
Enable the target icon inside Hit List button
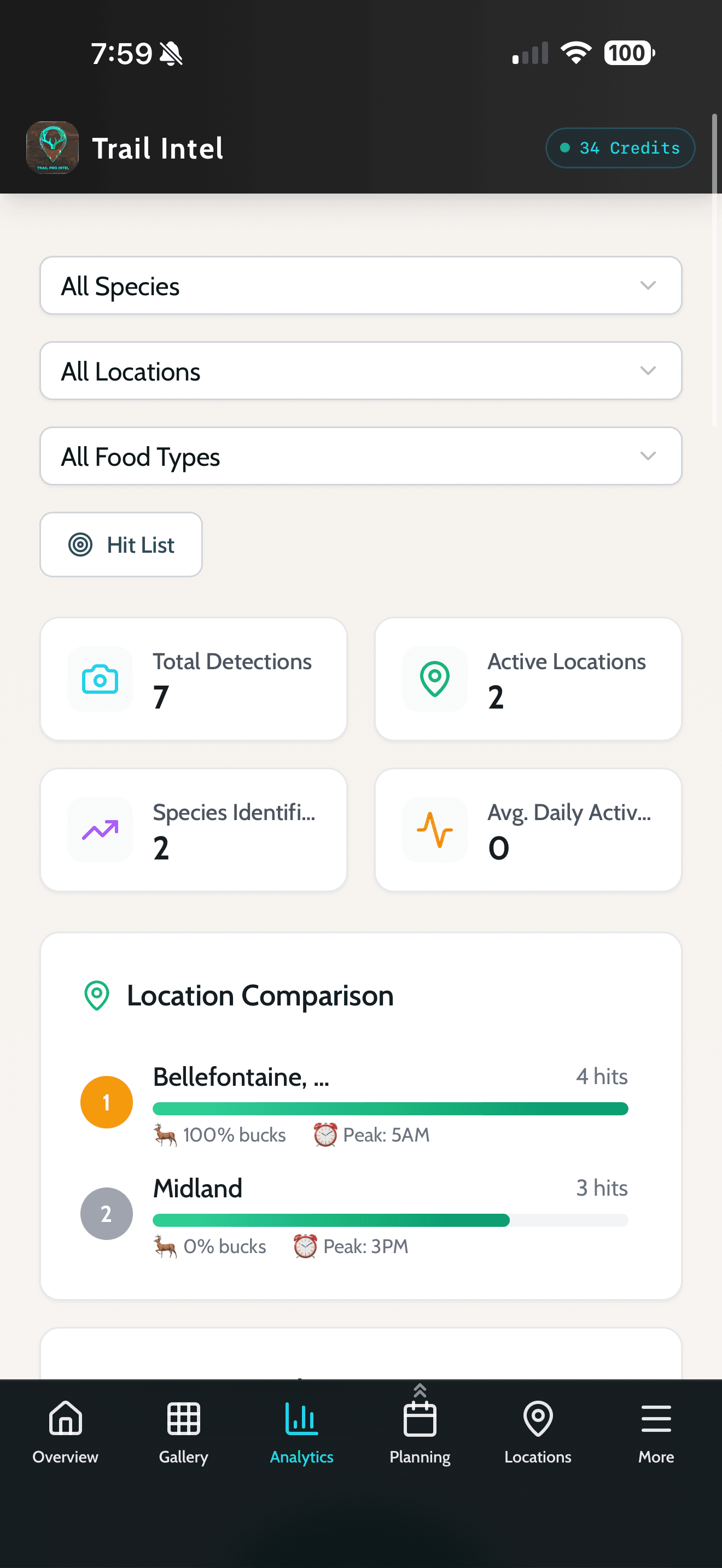[80, 543]
